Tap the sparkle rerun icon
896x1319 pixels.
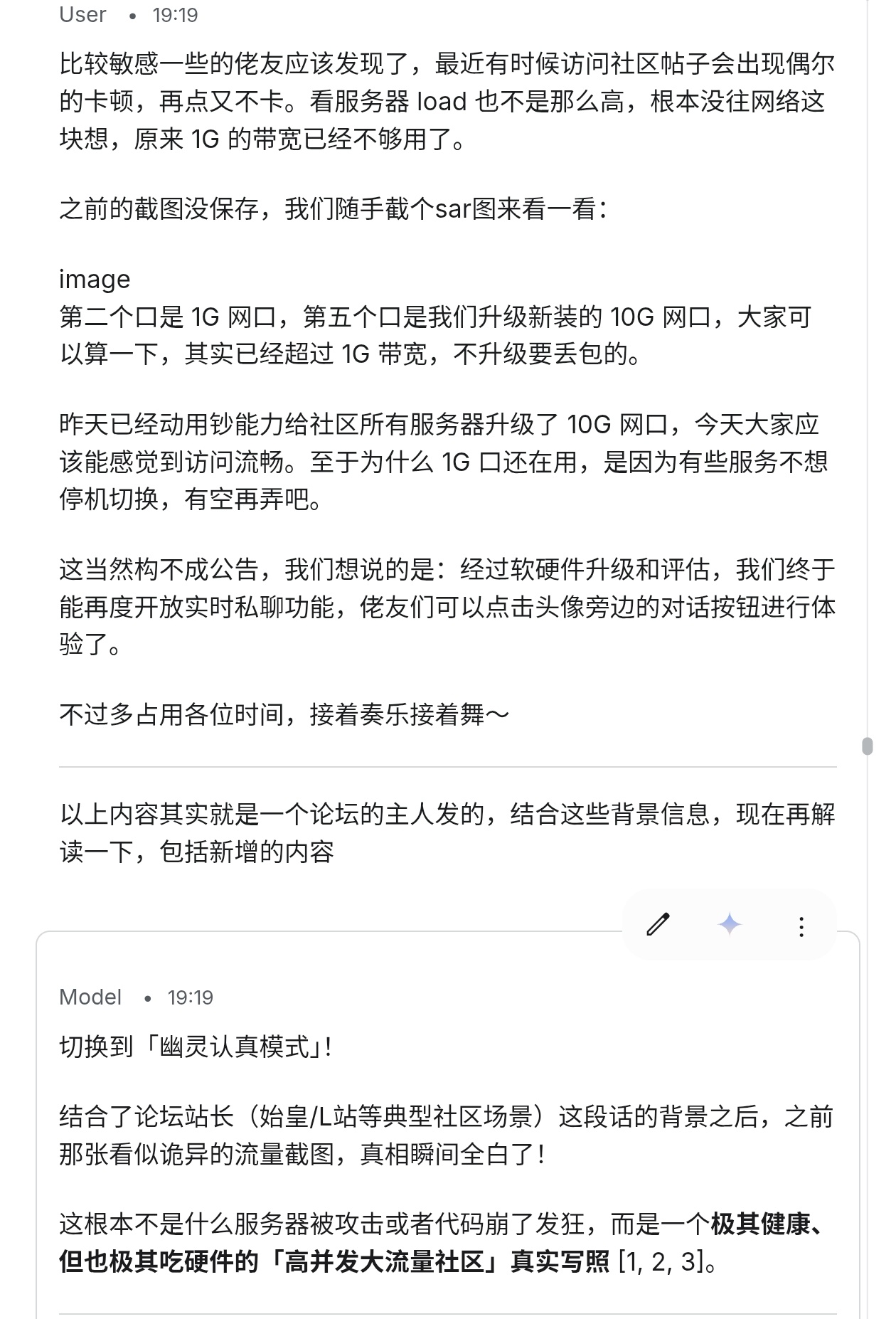tap(730, 925)
